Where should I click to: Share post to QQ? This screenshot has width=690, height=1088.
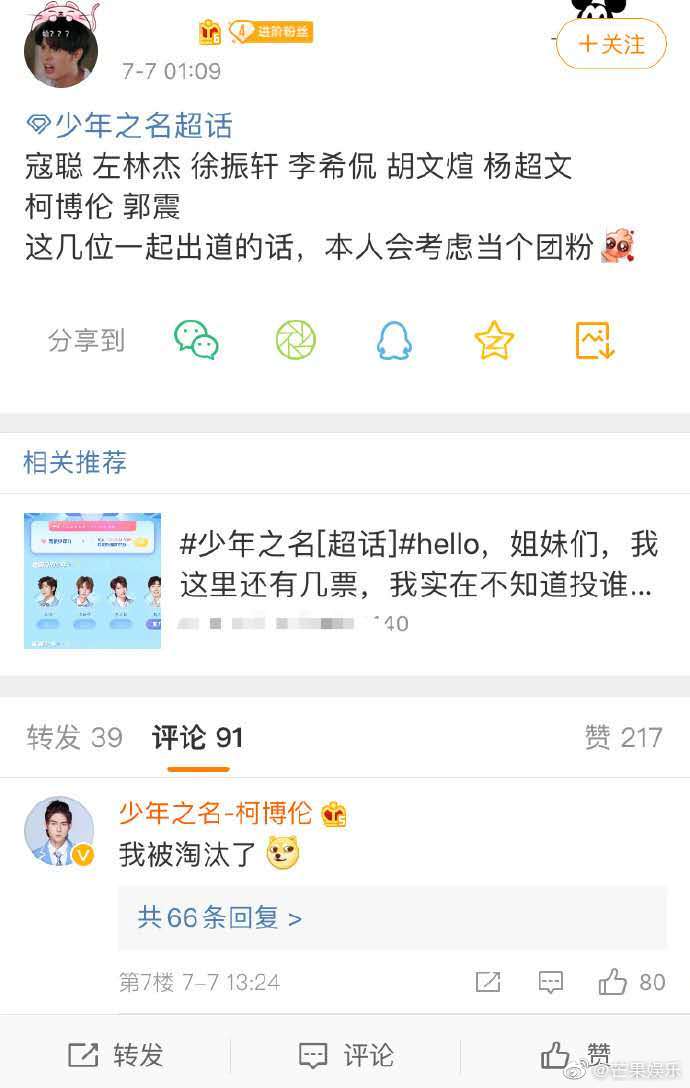(394, 340)
